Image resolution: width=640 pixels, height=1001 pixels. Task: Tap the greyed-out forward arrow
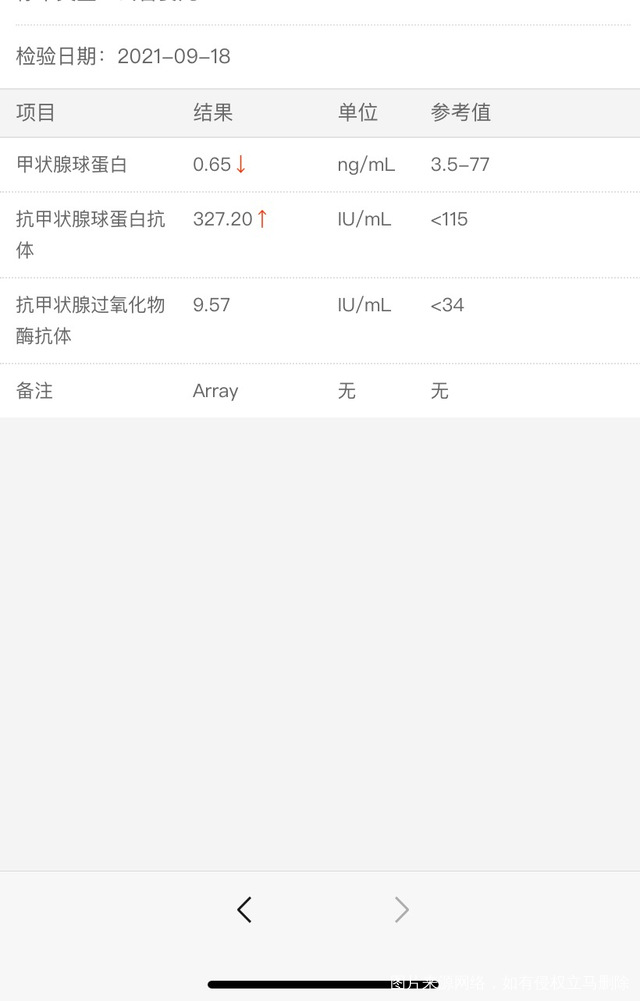point(402,909)
